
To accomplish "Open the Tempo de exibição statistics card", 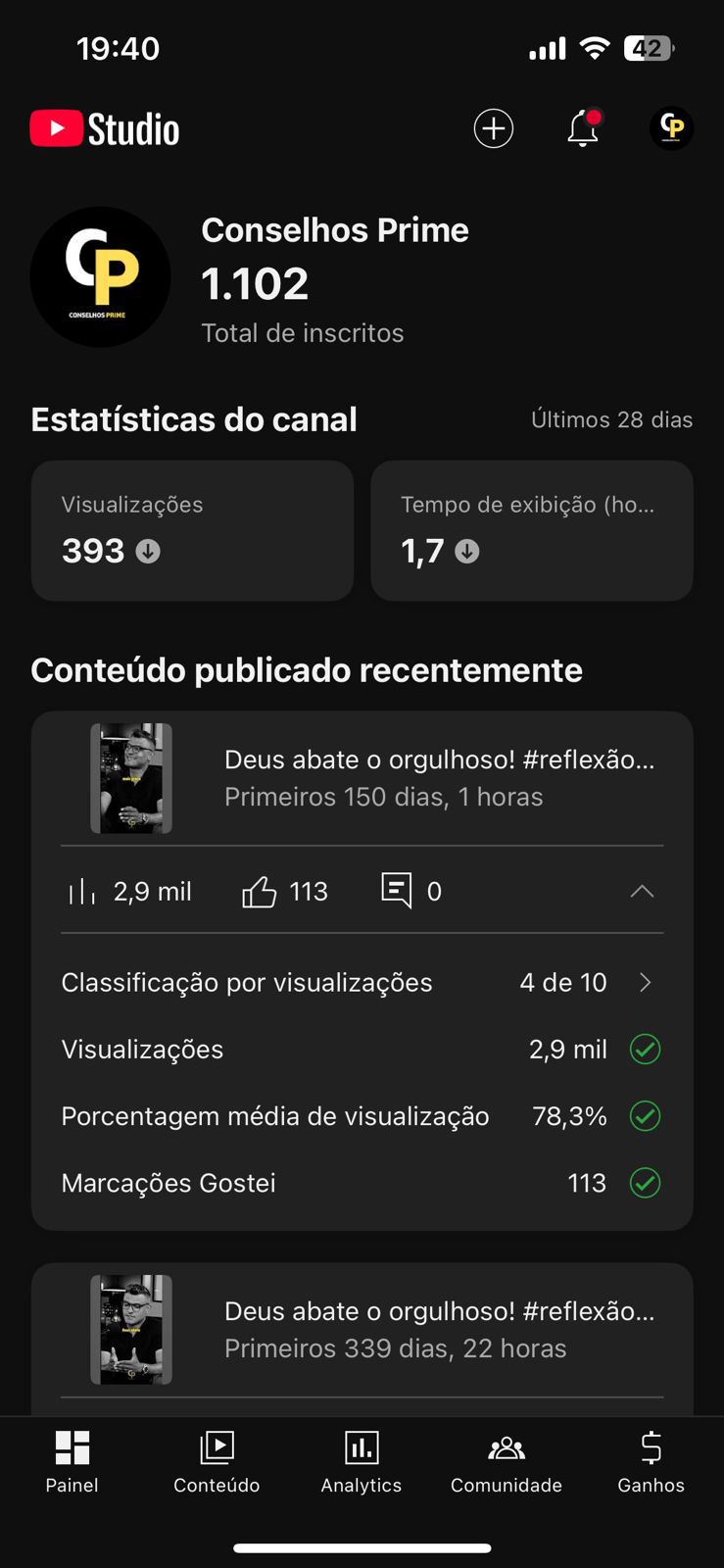I will click(x=532, y=530).
